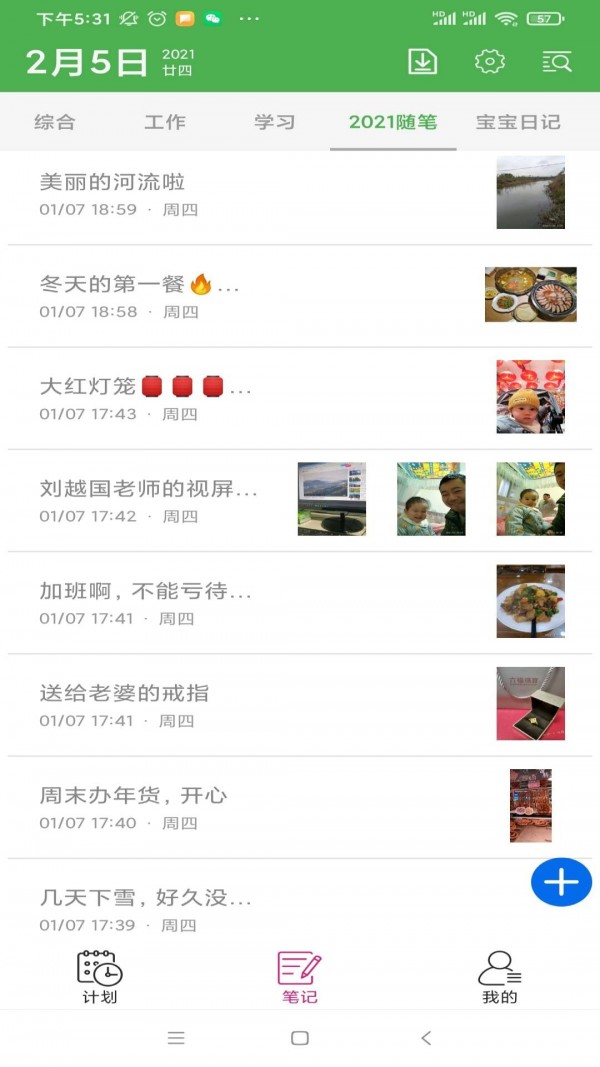Select the 2021随笔 tab
The width and height of the screenshot is (600, 1067).
point(393,123)
